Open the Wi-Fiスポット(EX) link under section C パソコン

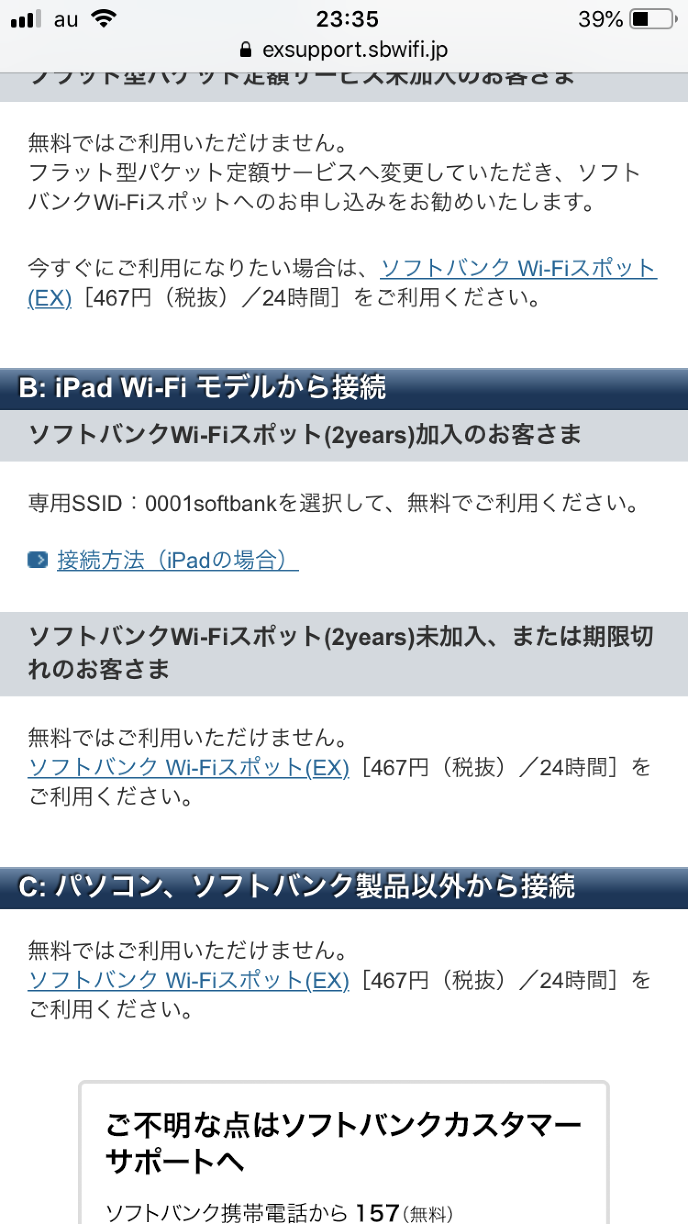click(x=188, y=980)
